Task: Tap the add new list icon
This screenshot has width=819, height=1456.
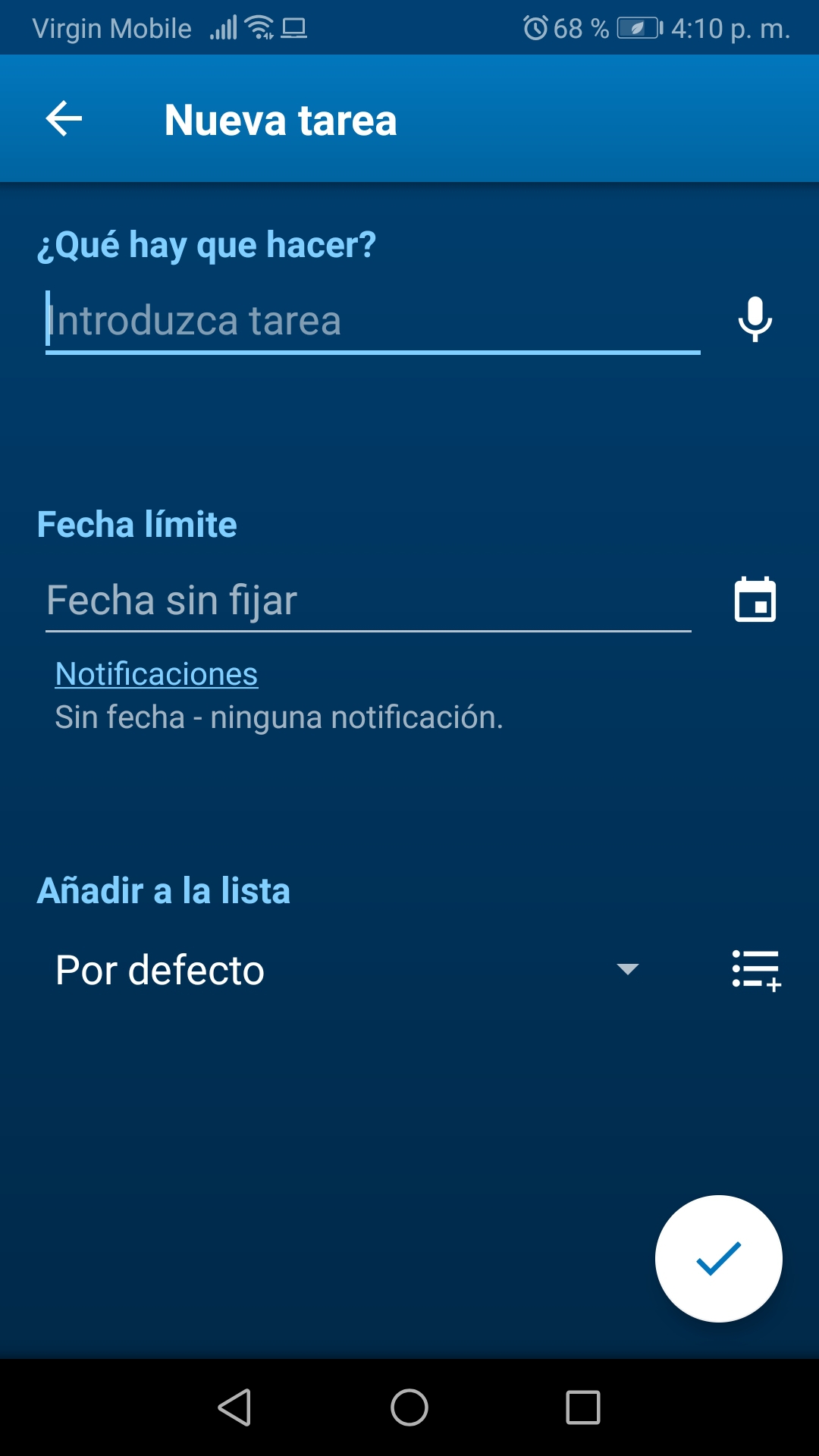Action: click(756, 968)
